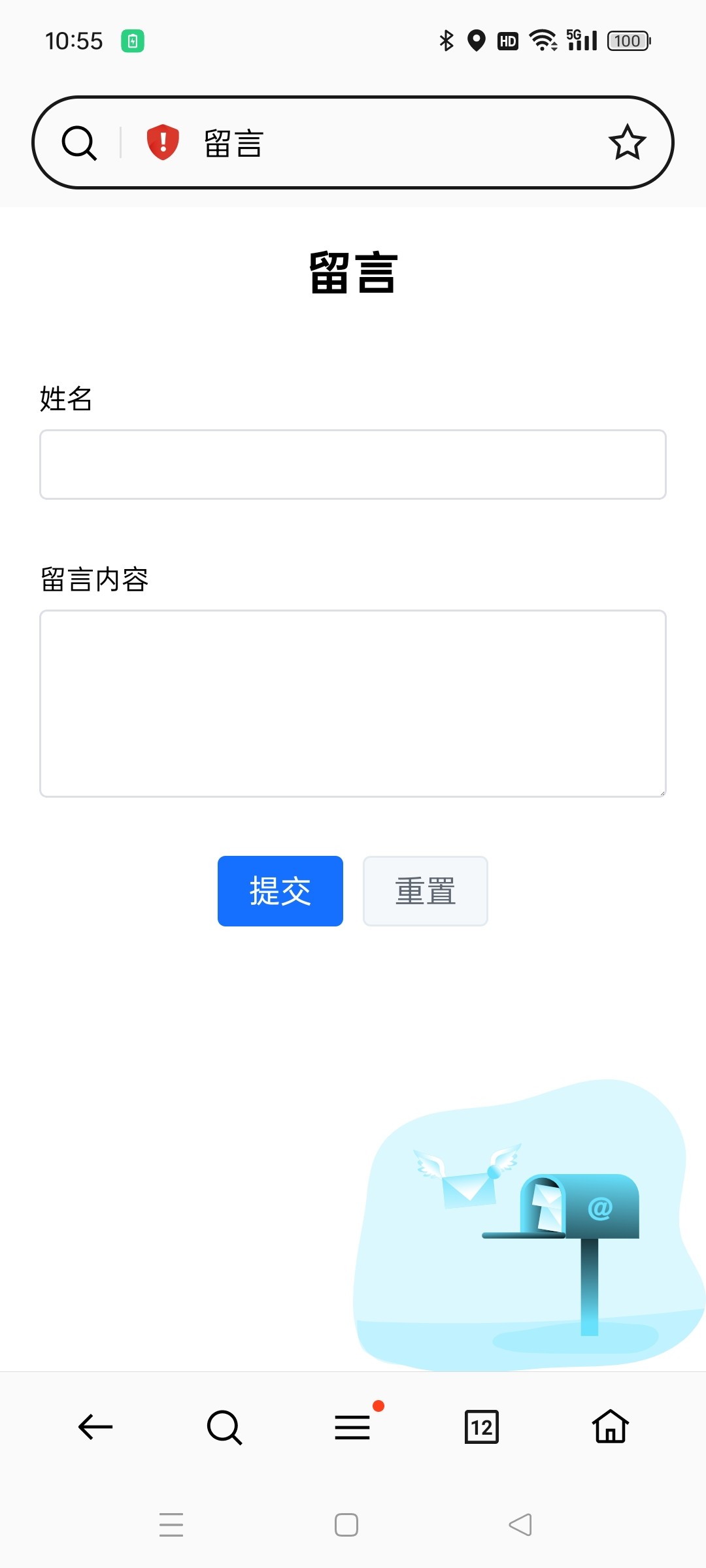Open the red security shield warning
The image size is (706, 1568).
pyautogui.click(x=163, y=142)
